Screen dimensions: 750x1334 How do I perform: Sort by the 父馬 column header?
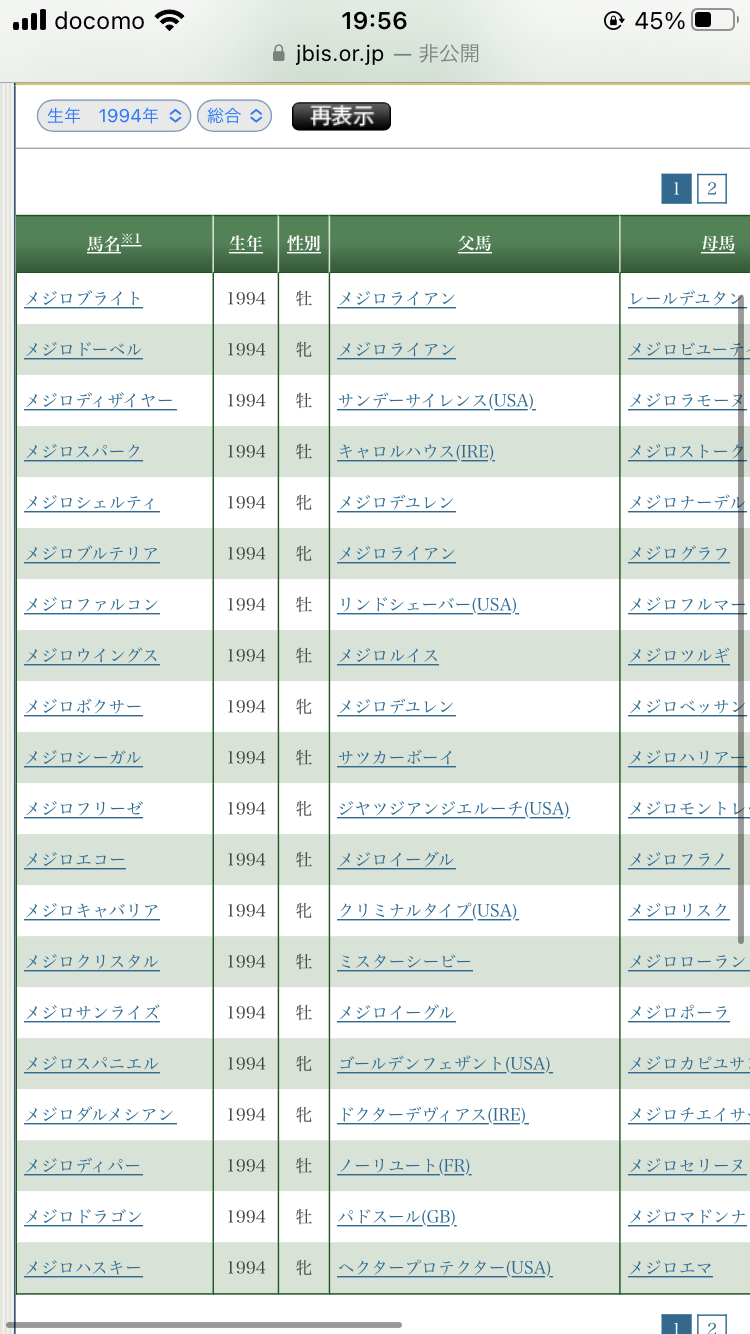tap(475, 244)
